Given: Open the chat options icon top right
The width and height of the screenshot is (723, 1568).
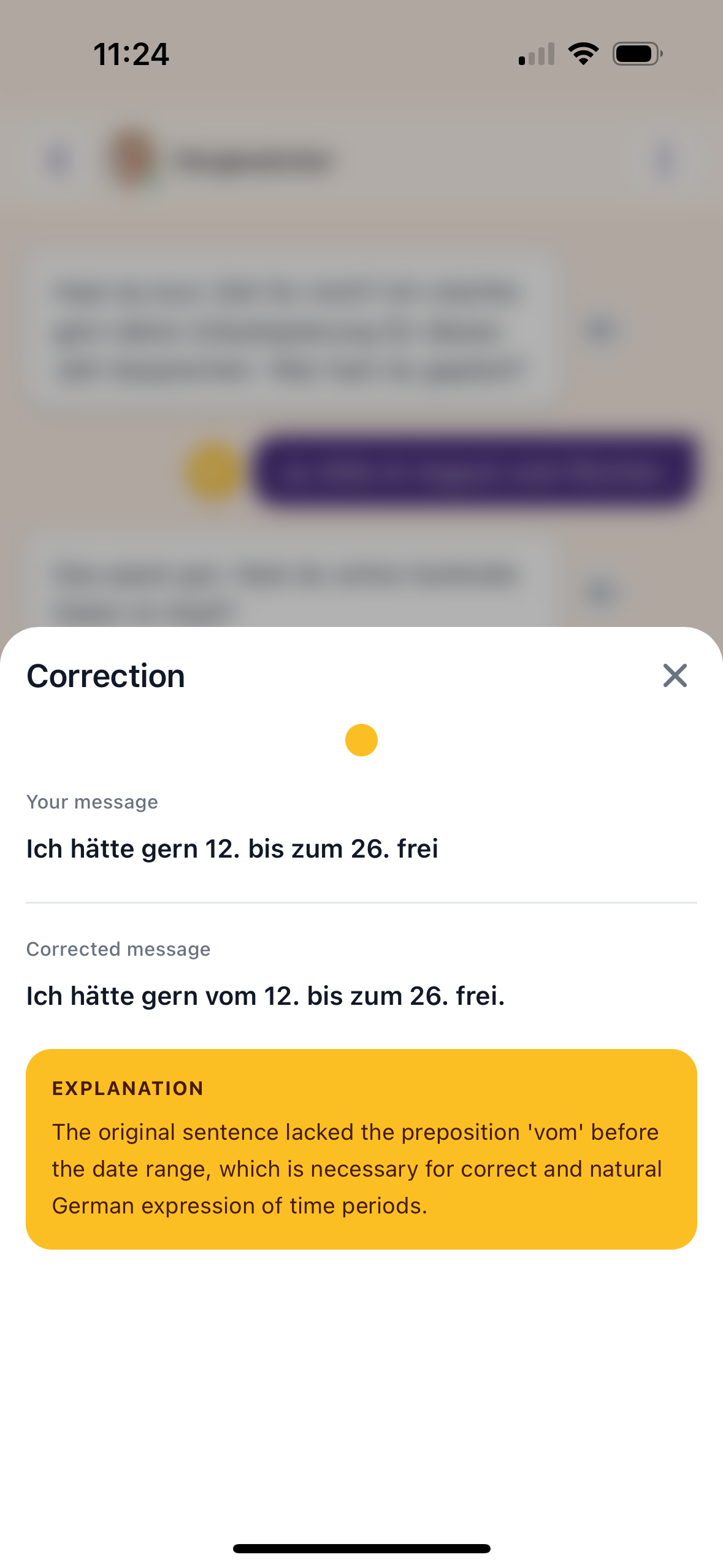Looking at the screenshot, I should (664, 159).
